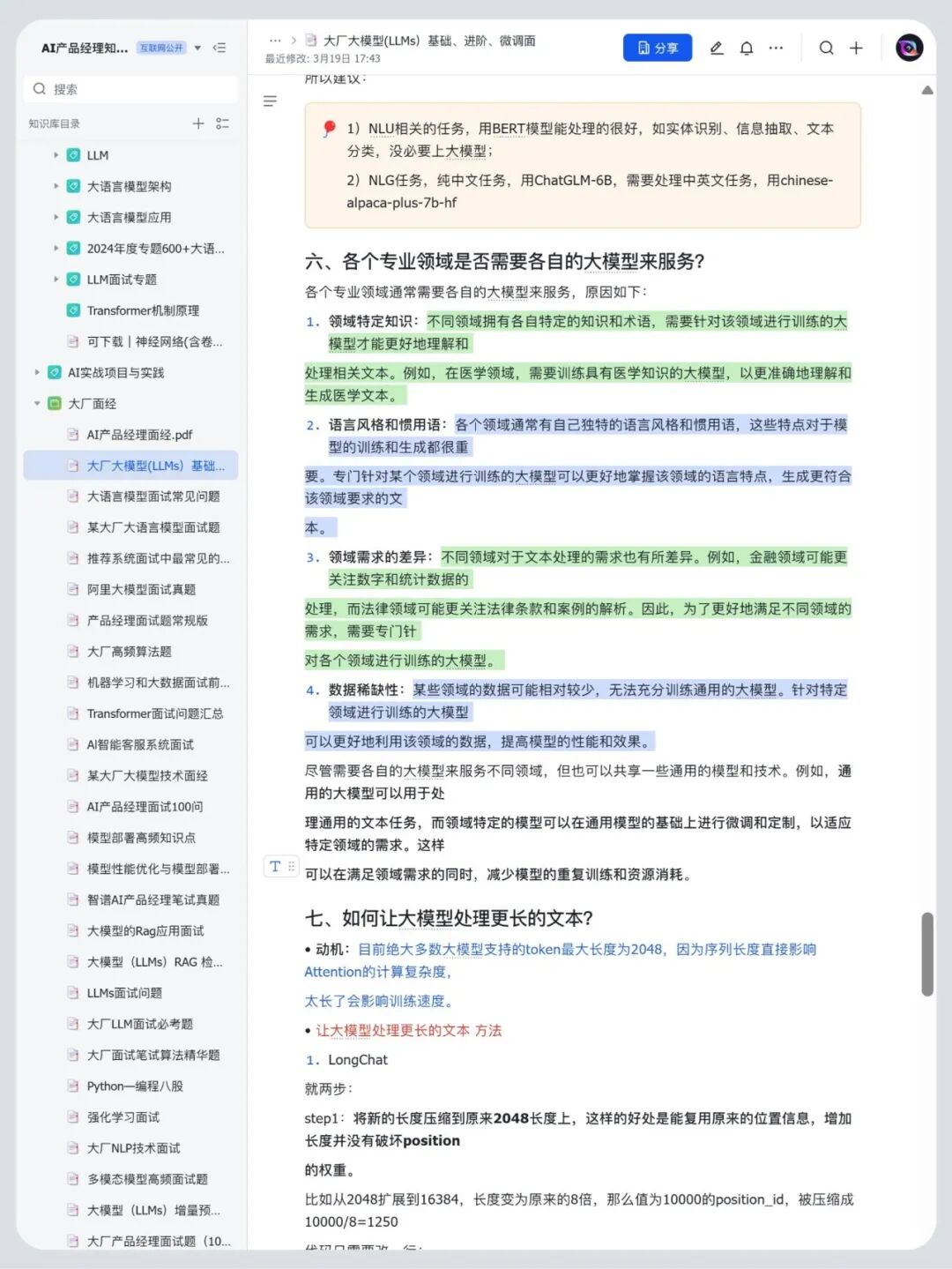The height and width of the screenshot is (1269, 952).
Task: Expand the AI实战项目与实践 folder
Action: click(37, 373)
